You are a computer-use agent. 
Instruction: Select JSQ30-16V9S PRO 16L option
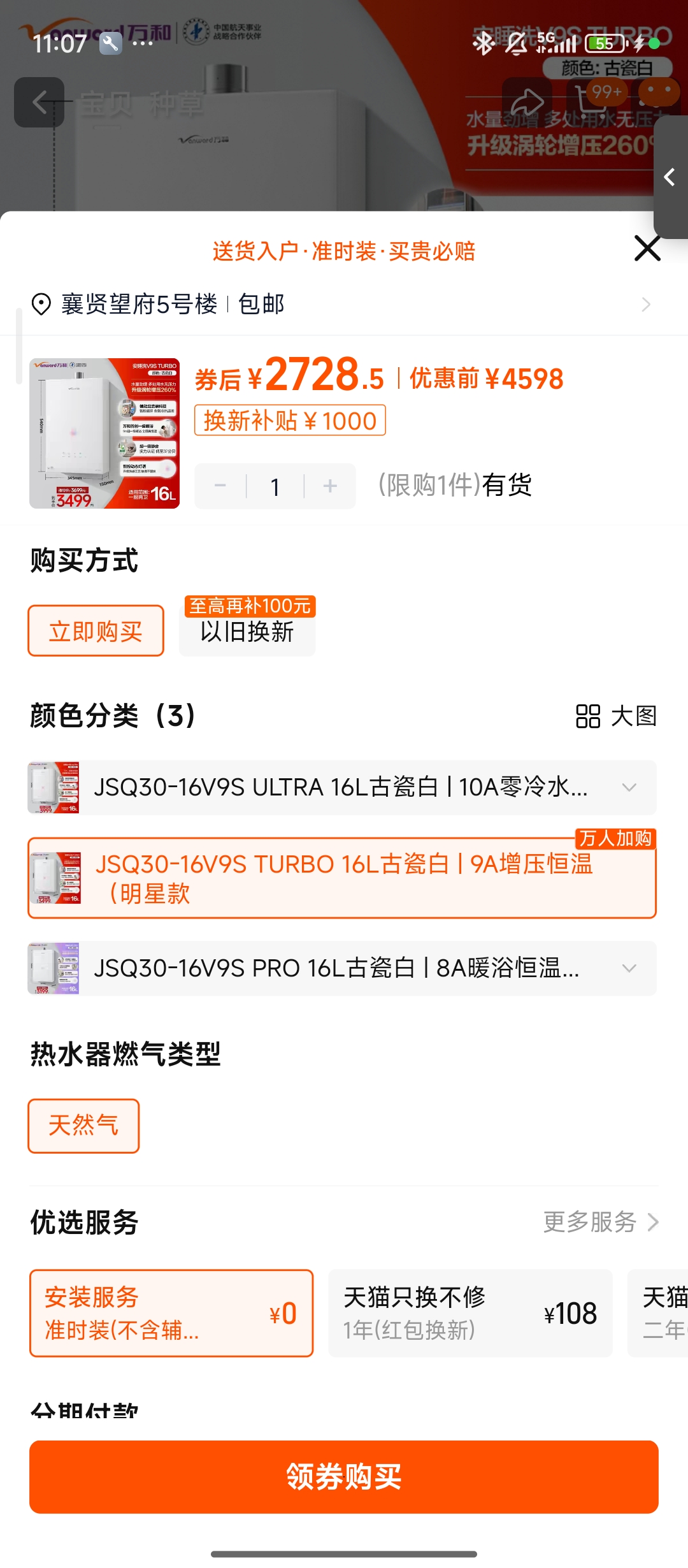pos(341,968)
